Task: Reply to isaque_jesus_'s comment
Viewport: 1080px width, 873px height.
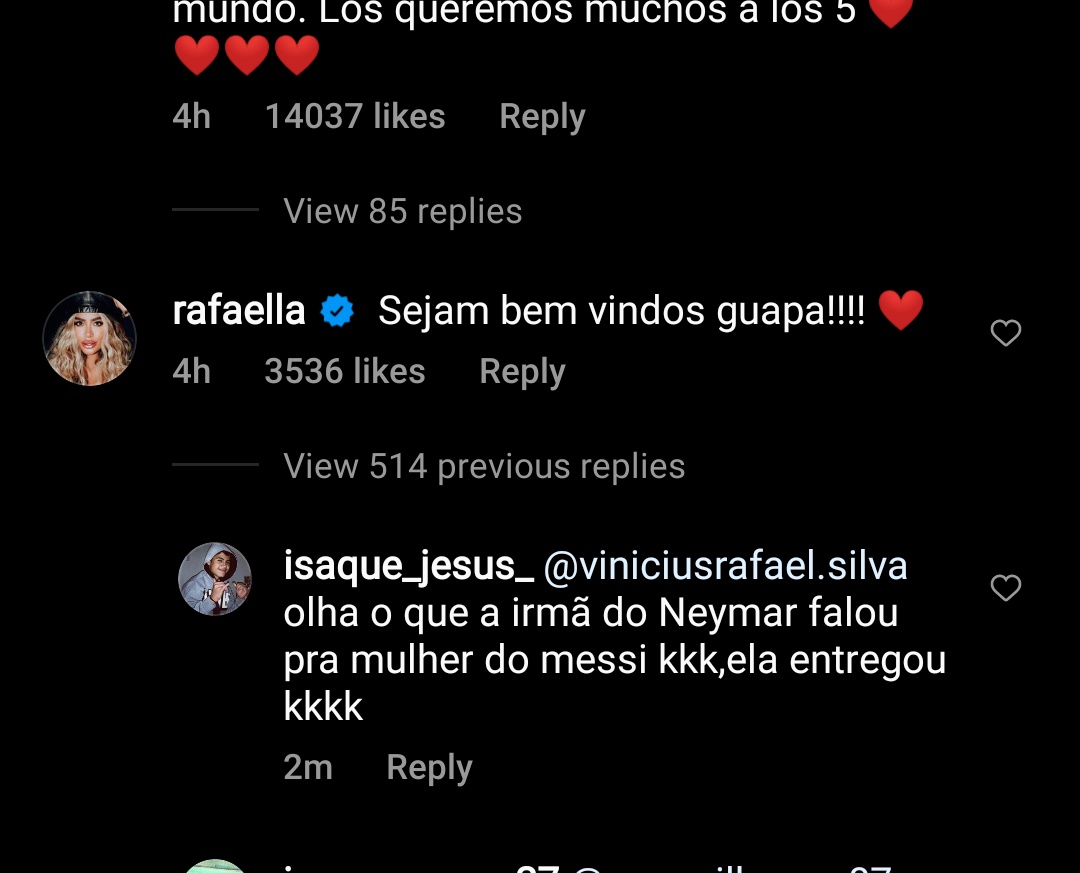Action: click(429, 768)
